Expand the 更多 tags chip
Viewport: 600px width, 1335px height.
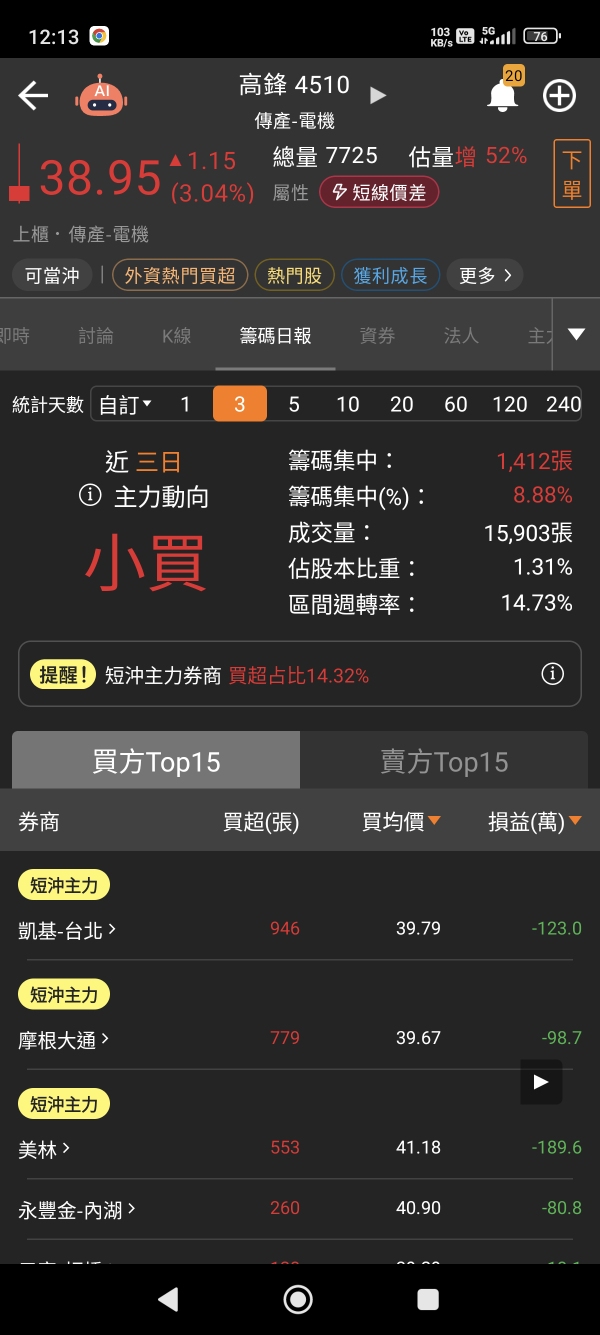(x=485, y=275)
